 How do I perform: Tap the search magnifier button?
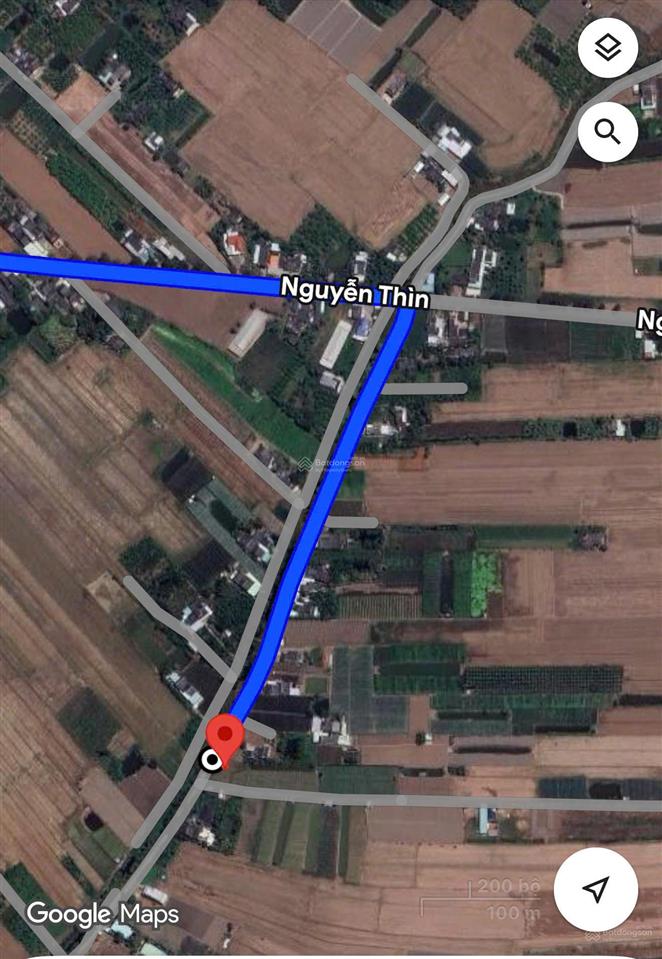[608, 130]
